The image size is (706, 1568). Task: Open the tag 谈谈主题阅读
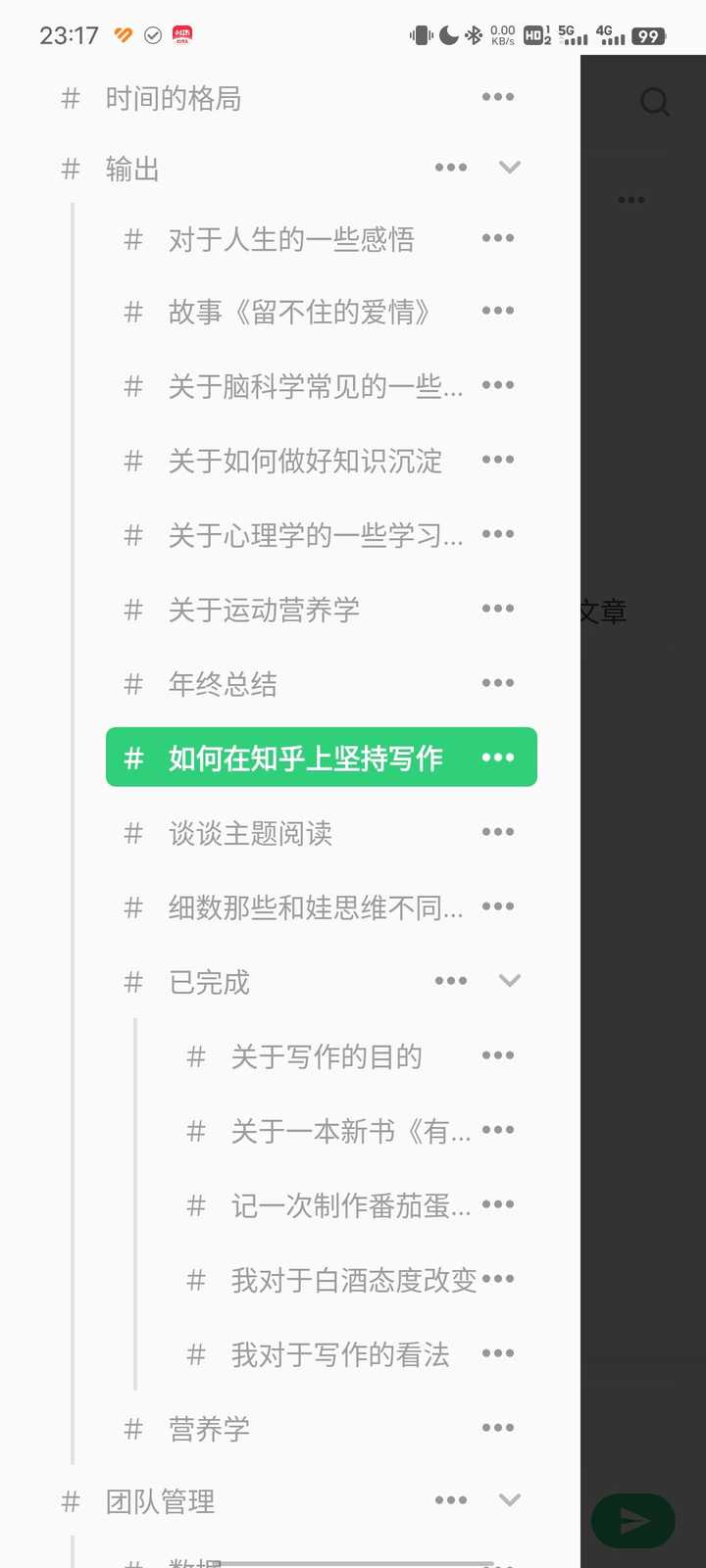[x=250, y=833]
